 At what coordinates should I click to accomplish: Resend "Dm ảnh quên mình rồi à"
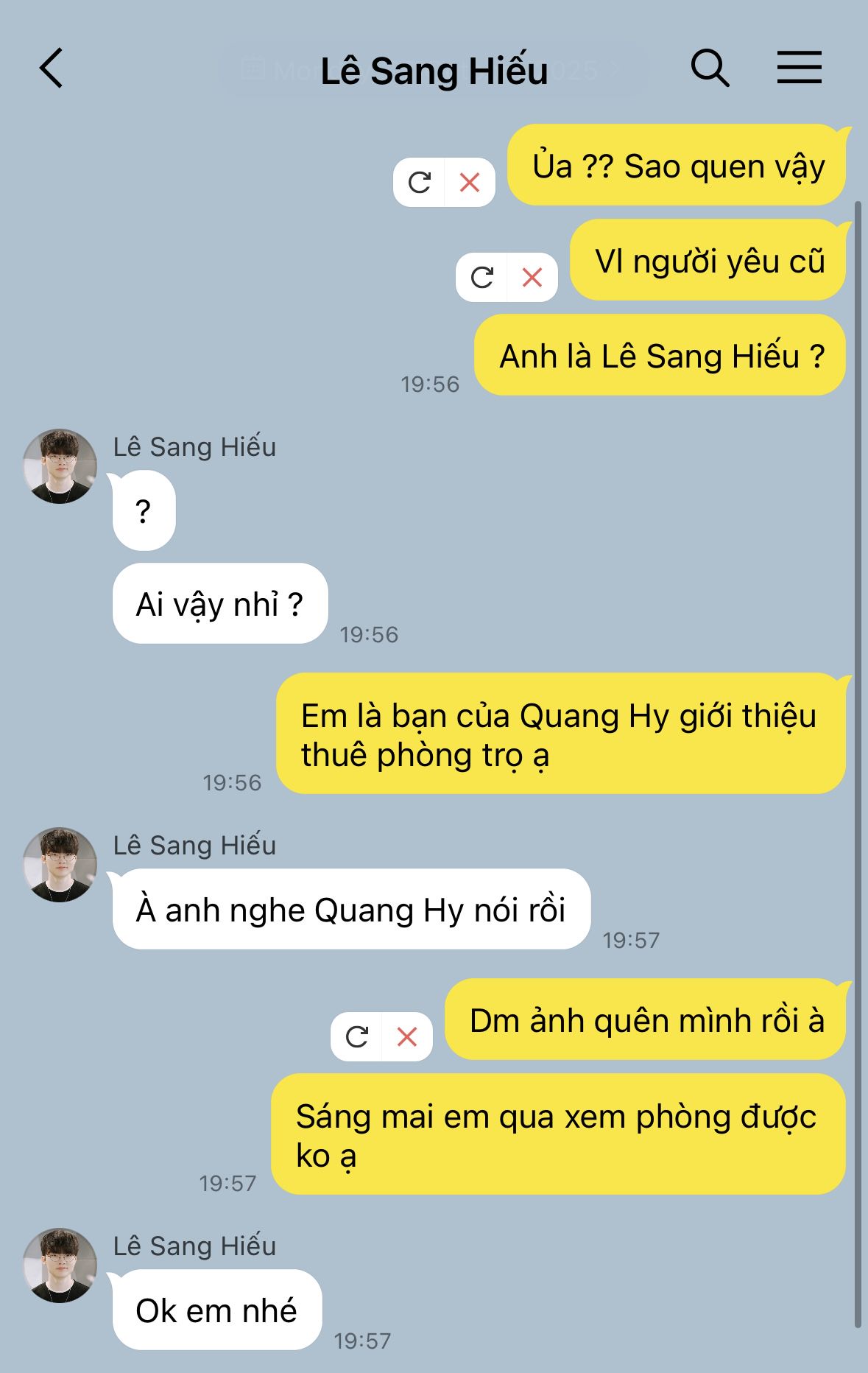coord(357,1037)
